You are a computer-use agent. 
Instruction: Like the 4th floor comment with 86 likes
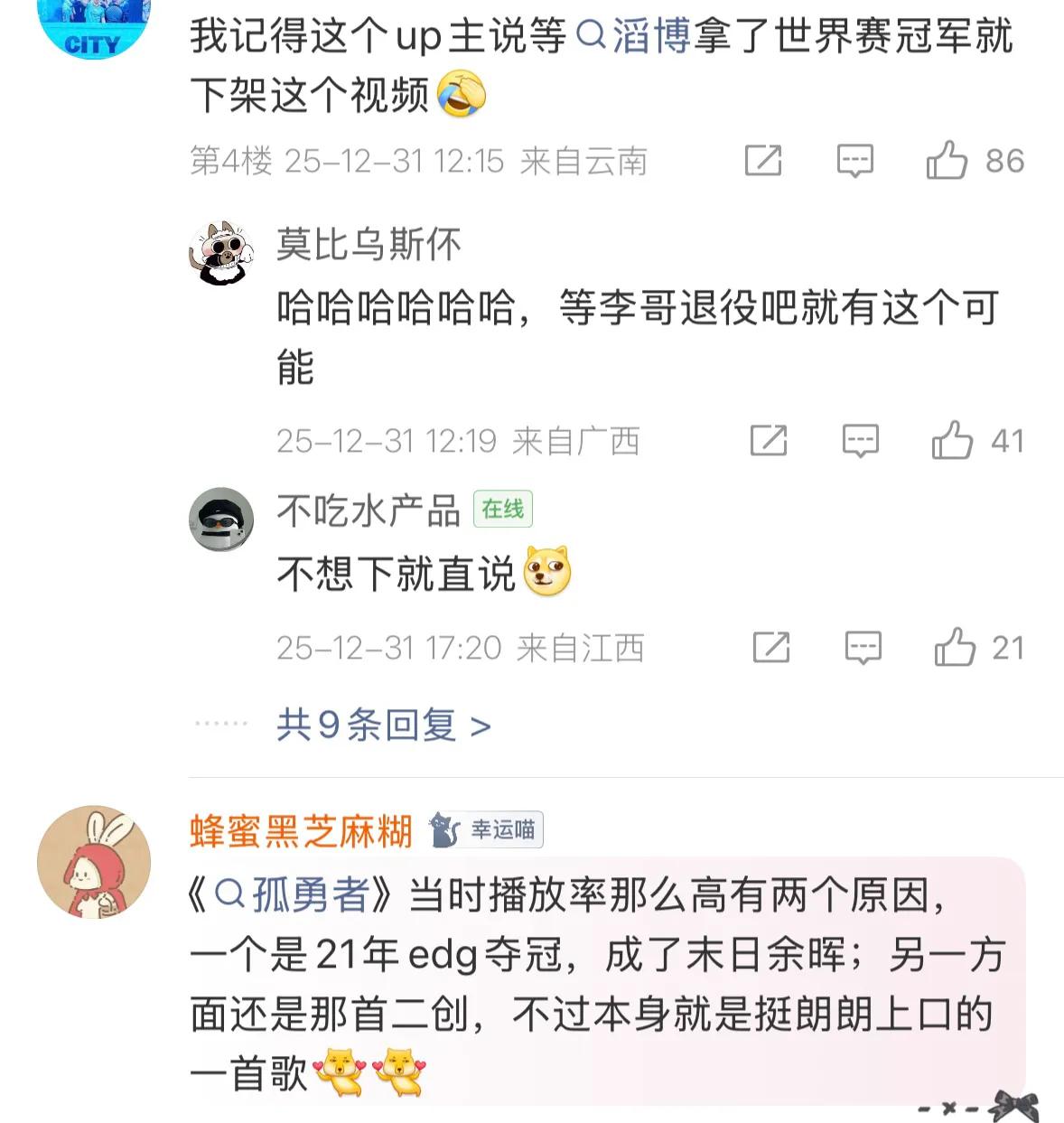coord(947,161)
